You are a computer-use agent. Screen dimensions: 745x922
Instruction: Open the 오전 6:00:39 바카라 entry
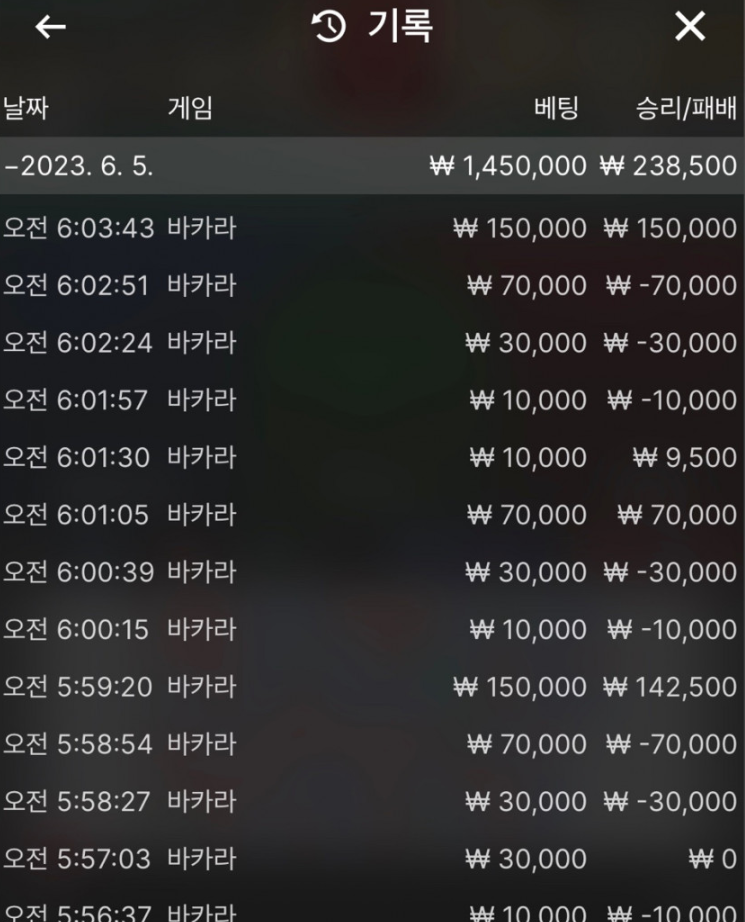point(370,572)
